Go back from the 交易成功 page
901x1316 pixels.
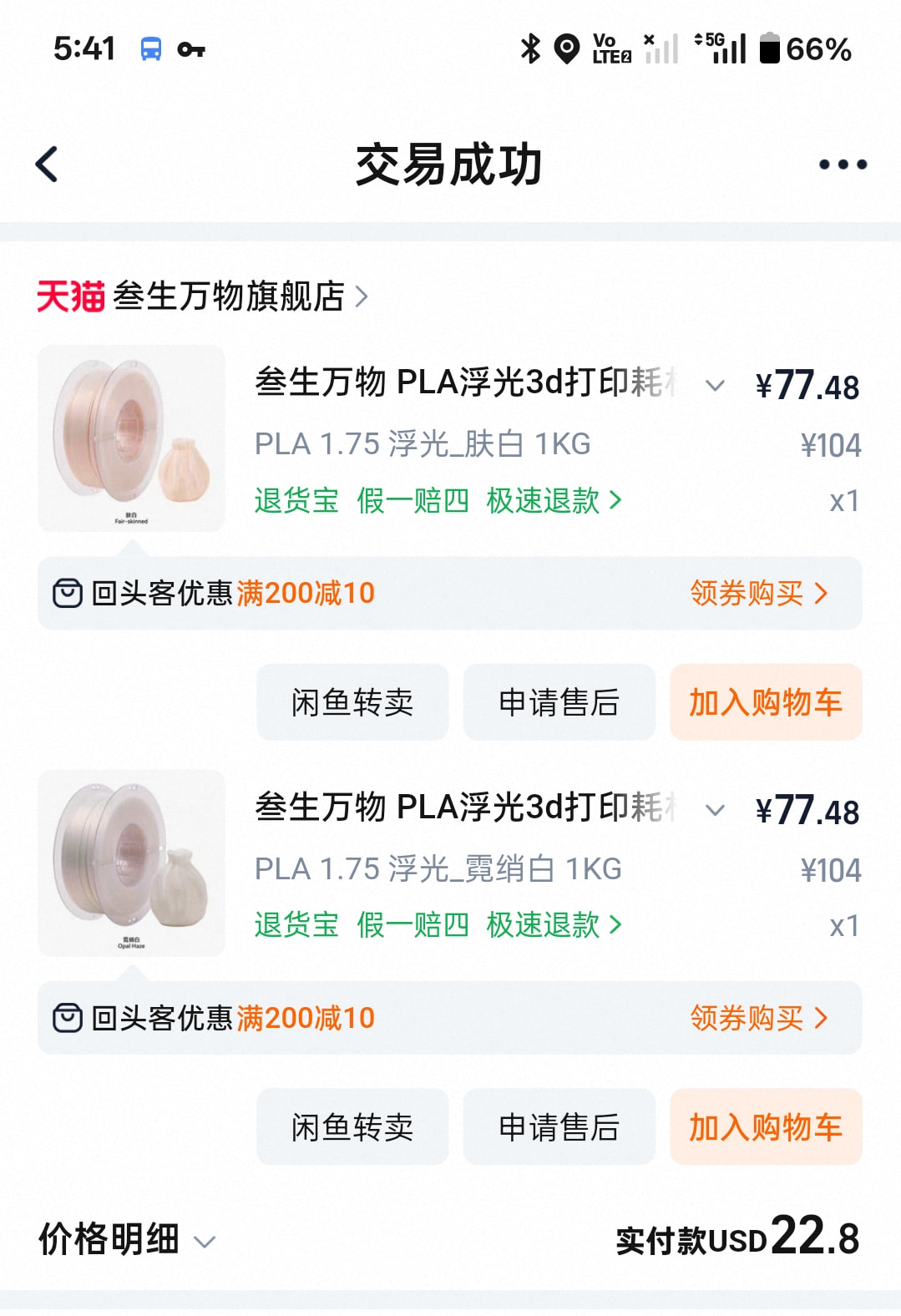pyautogui.click(x=48, y=164)
